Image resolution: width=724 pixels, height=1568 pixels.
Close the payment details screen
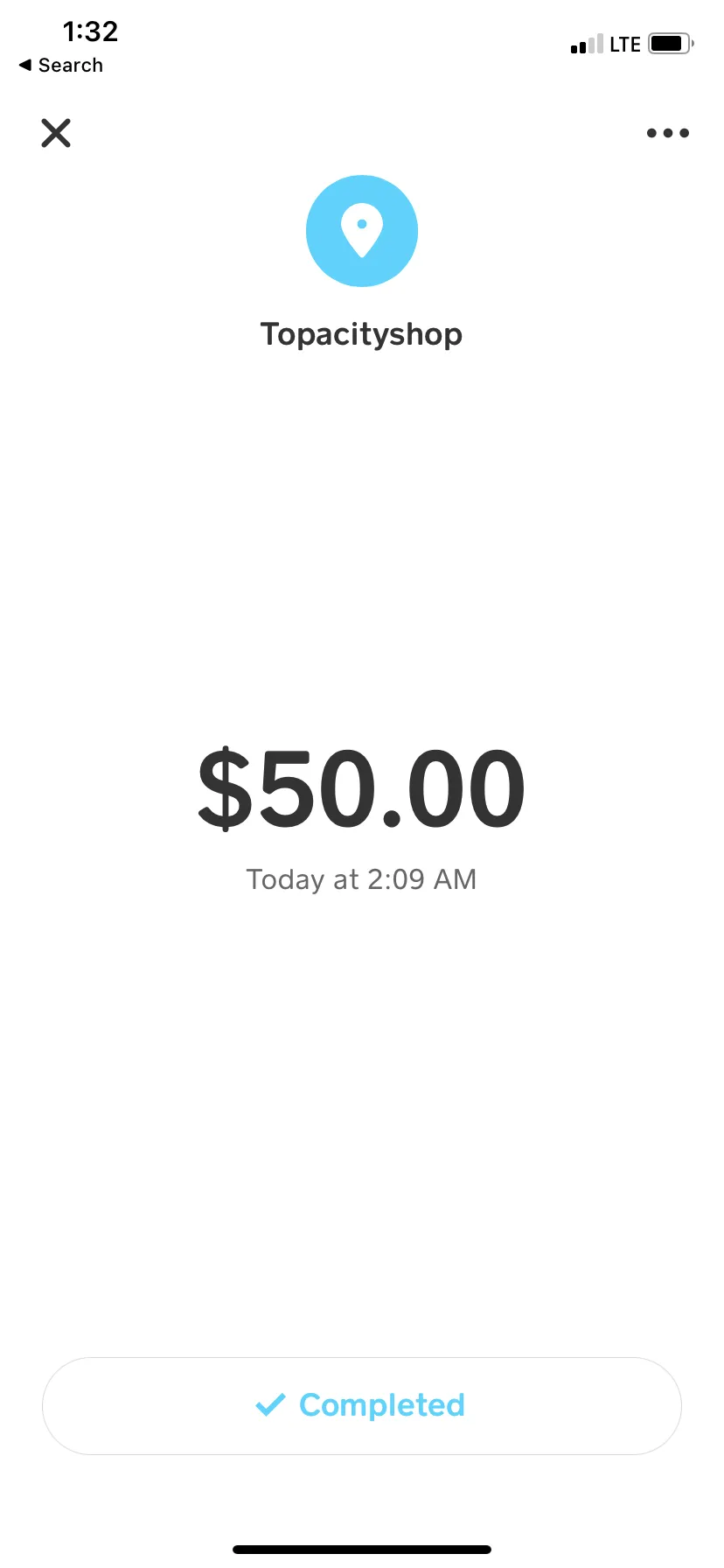pyautogui.click(x=56, y=133)
